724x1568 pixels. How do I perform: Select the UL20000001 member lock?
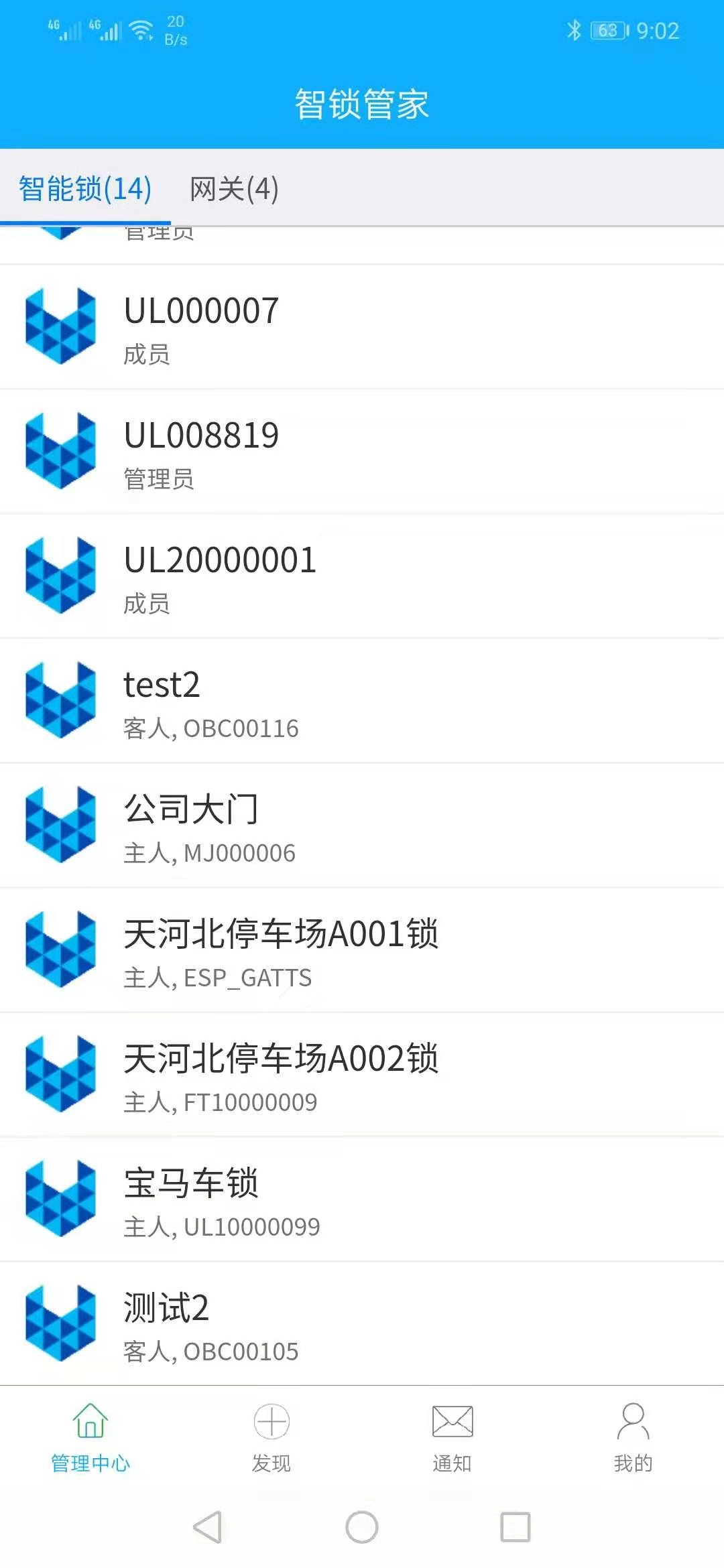[362, 576]
